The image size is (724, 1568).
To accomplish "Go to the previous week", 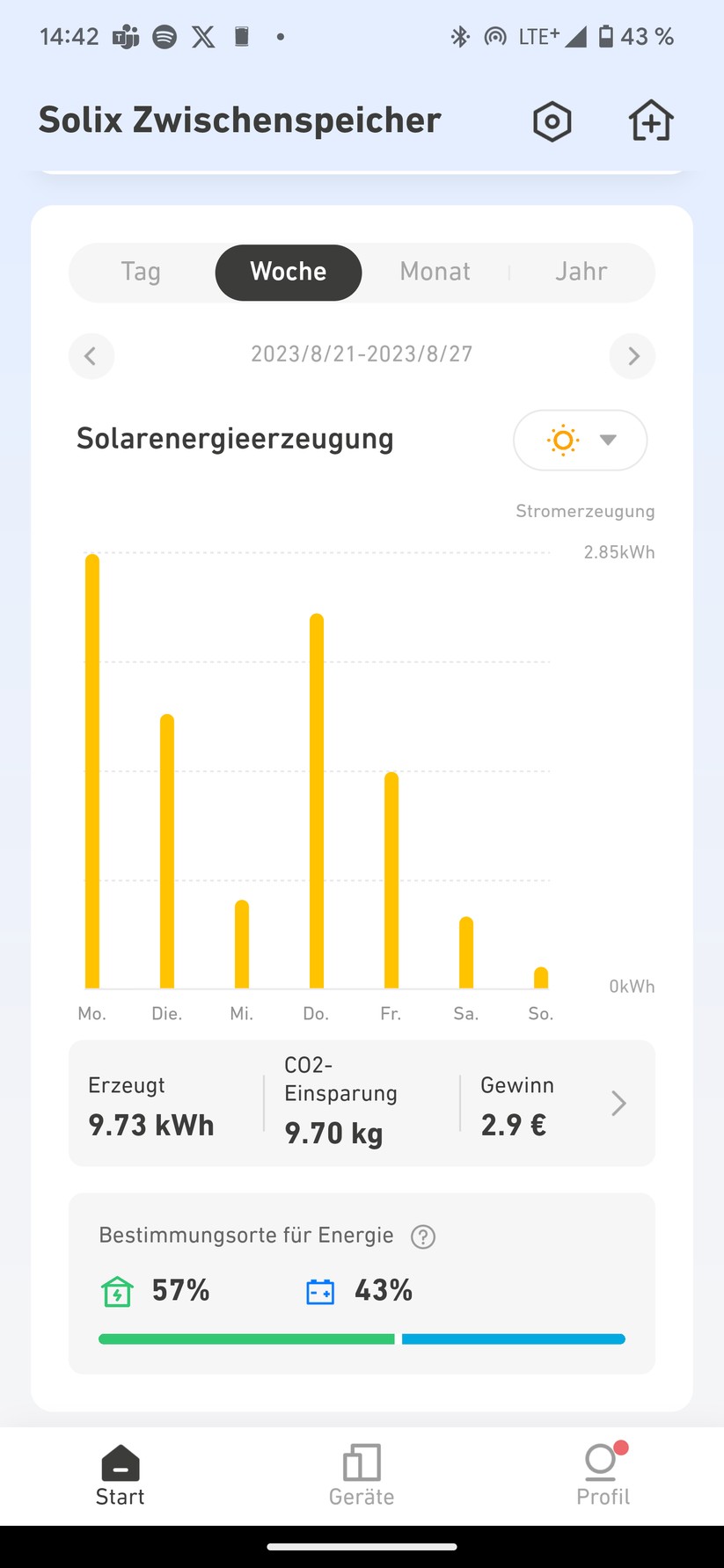I will tap(91, 356).
